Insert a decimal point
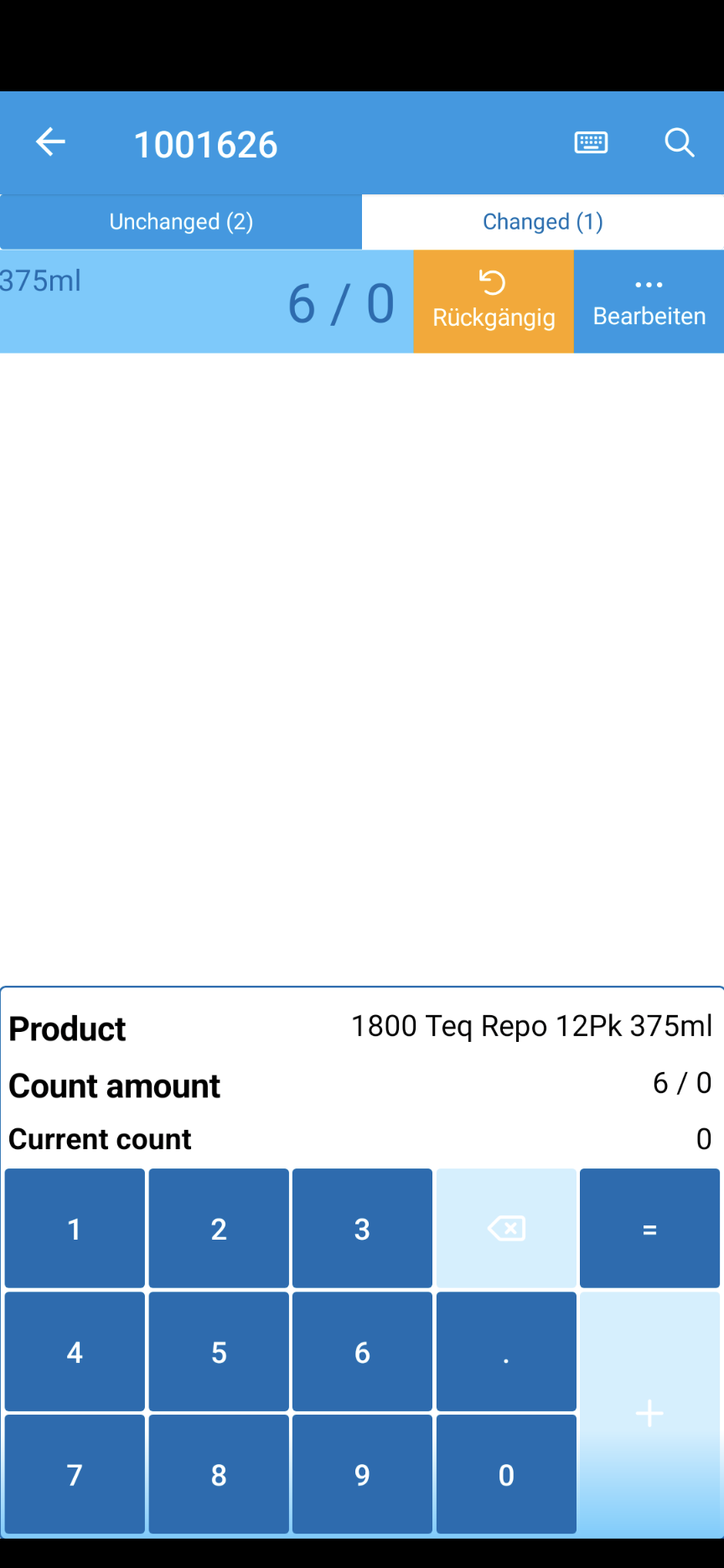724x1568 pixels. pyautogui.click(x=506, y=1352)
